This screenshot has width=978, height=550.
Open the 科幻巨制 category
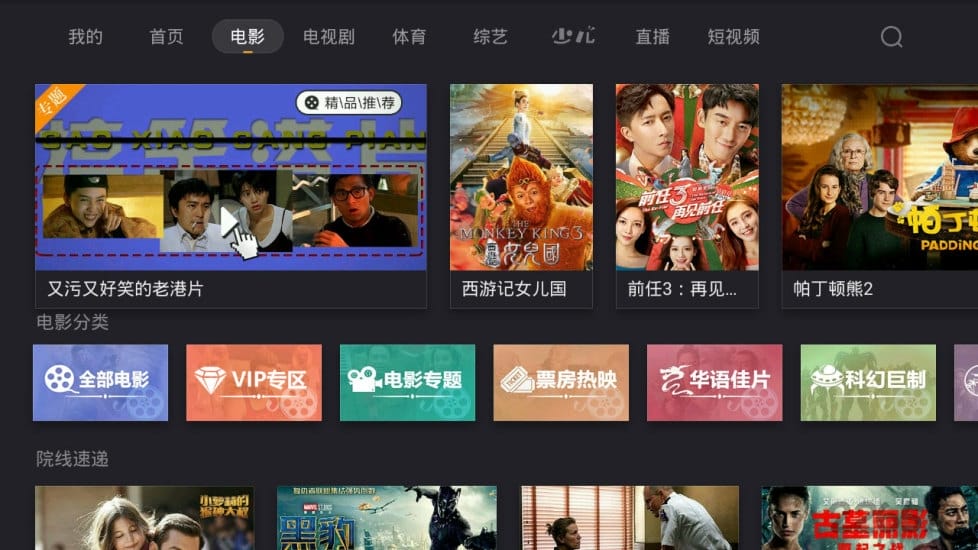coord(868,382)
